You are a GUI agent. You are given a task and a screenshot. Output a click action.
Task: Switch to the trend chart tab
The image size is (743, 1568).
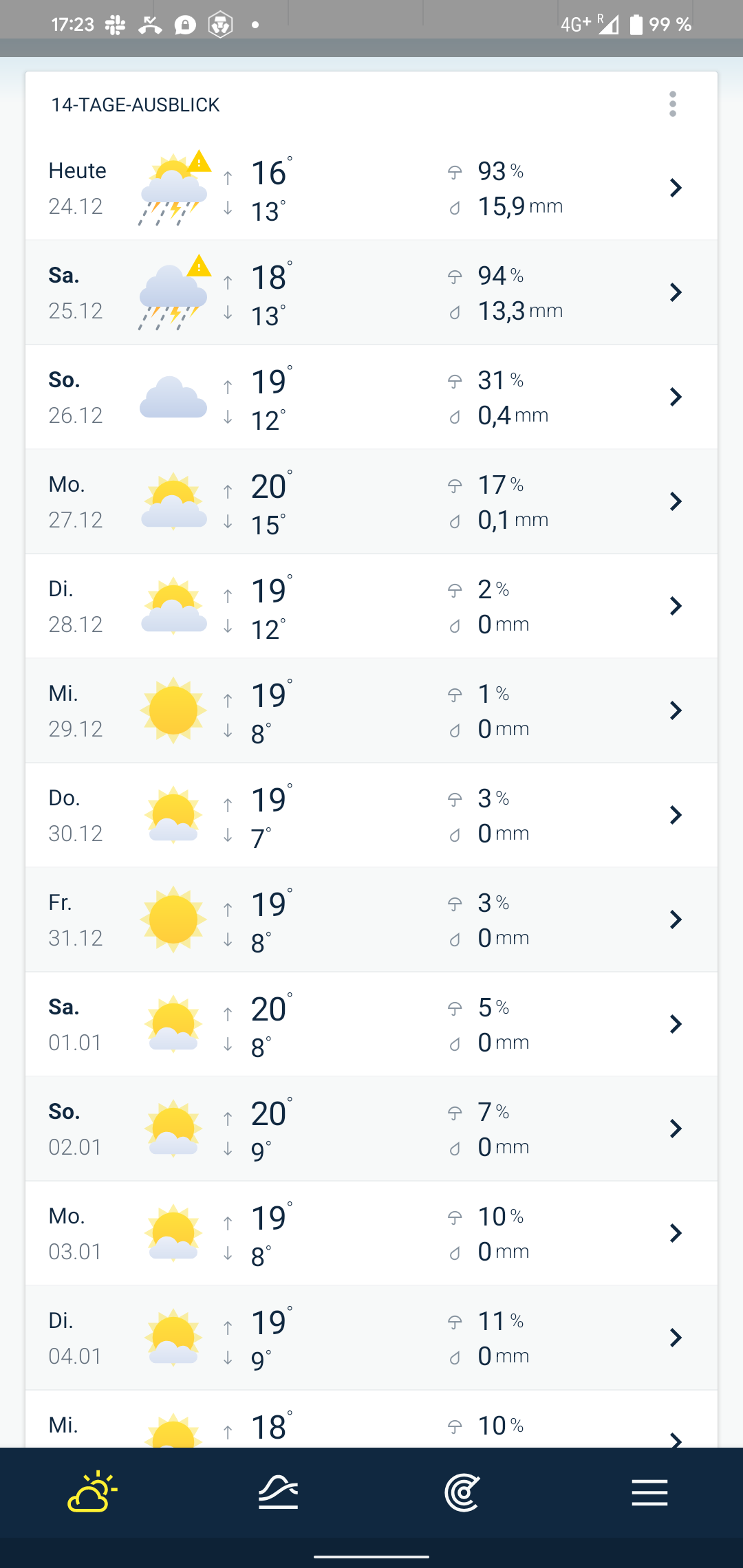click(278, 1492)
